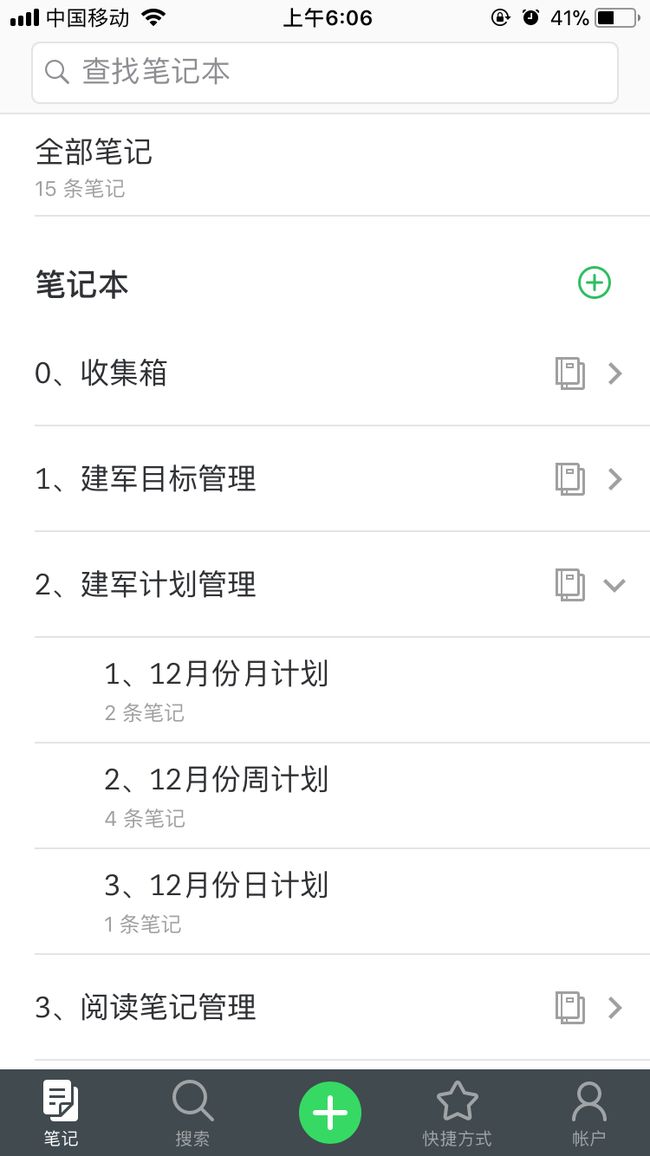Tap the 查找笔记本 search field

coord(324,72)
